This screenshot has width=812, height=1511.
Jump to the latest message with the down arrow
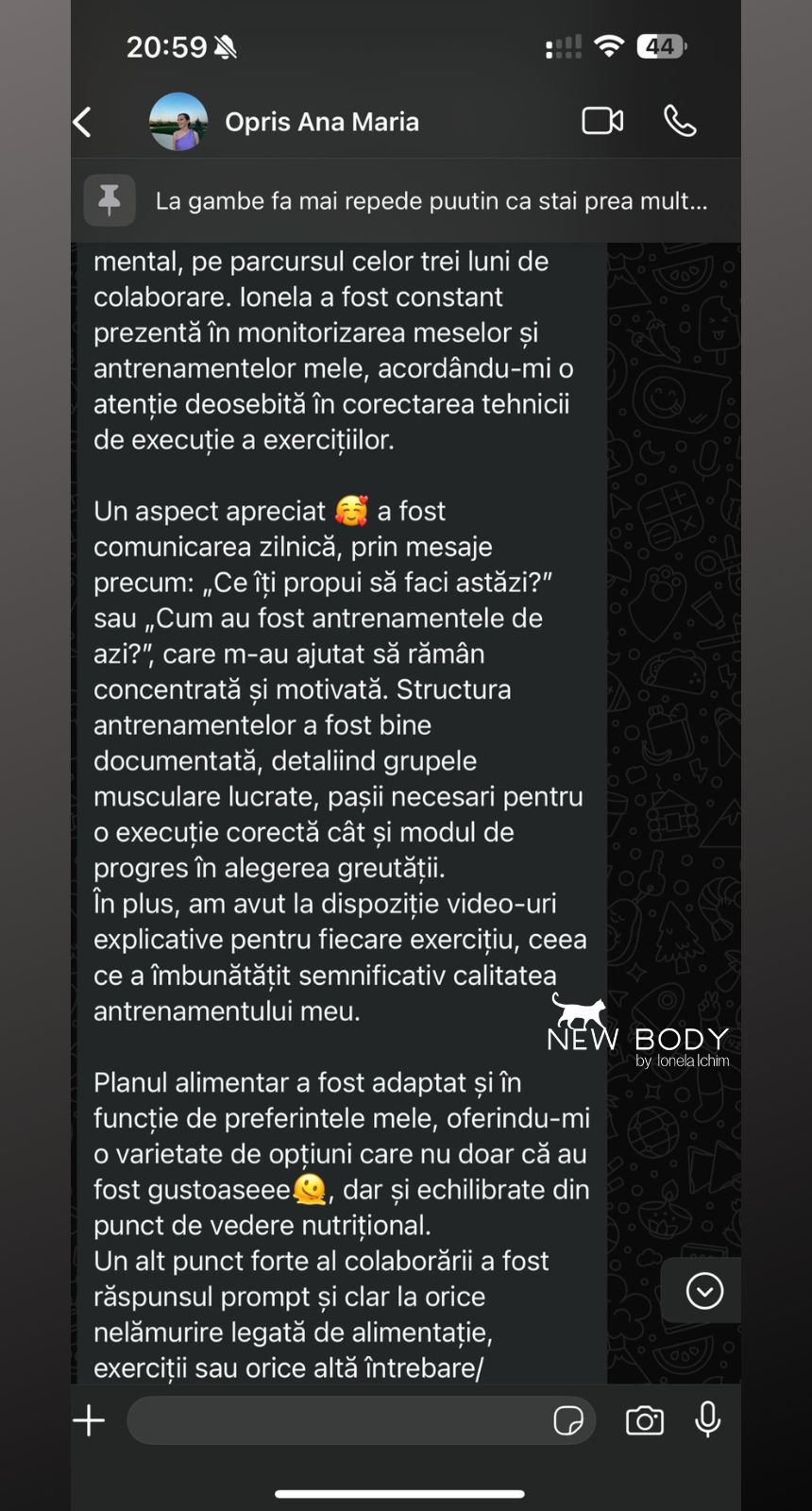704,1290
